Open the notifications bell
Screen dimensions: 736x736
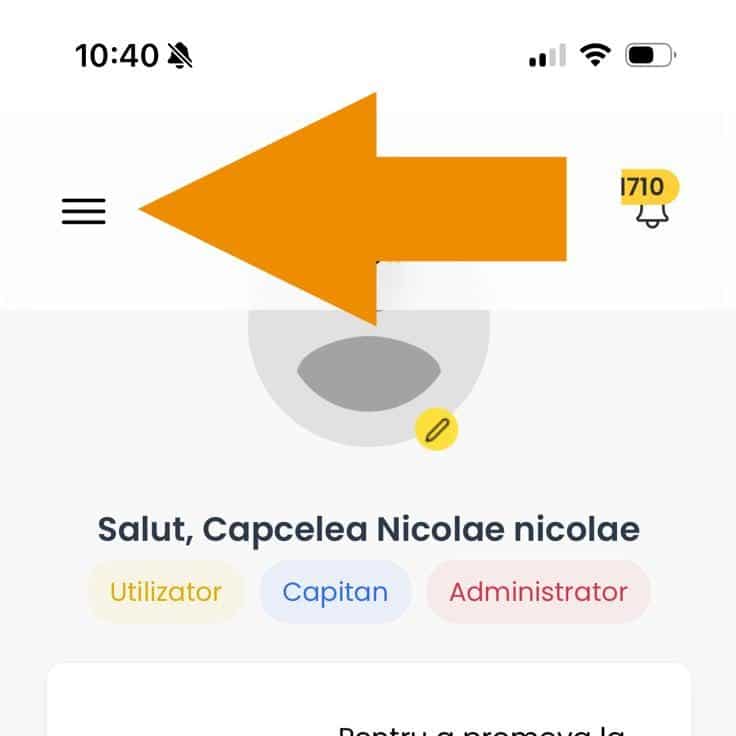[653, 211]
